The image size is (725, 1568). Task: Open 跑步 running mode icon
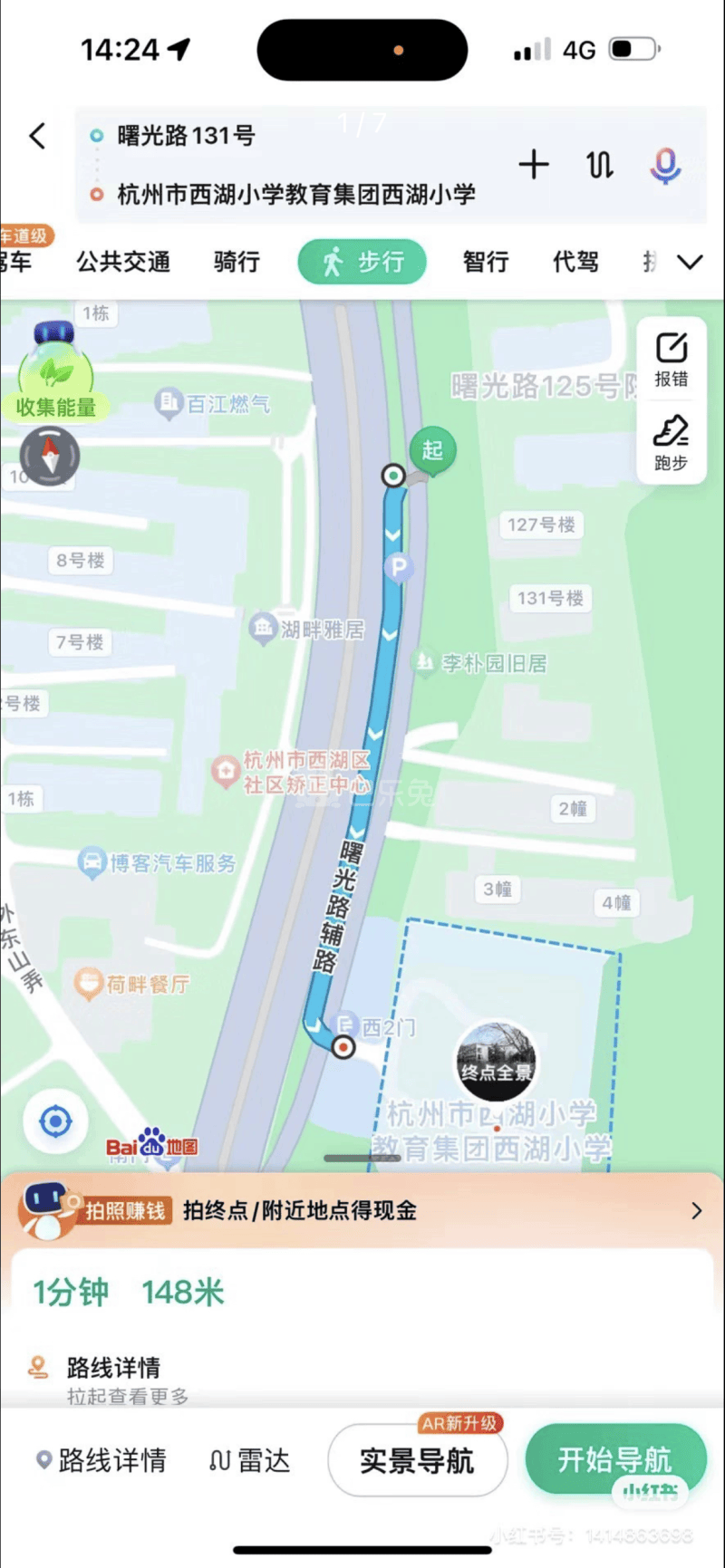pyautogui.click(x=671, y=444)
